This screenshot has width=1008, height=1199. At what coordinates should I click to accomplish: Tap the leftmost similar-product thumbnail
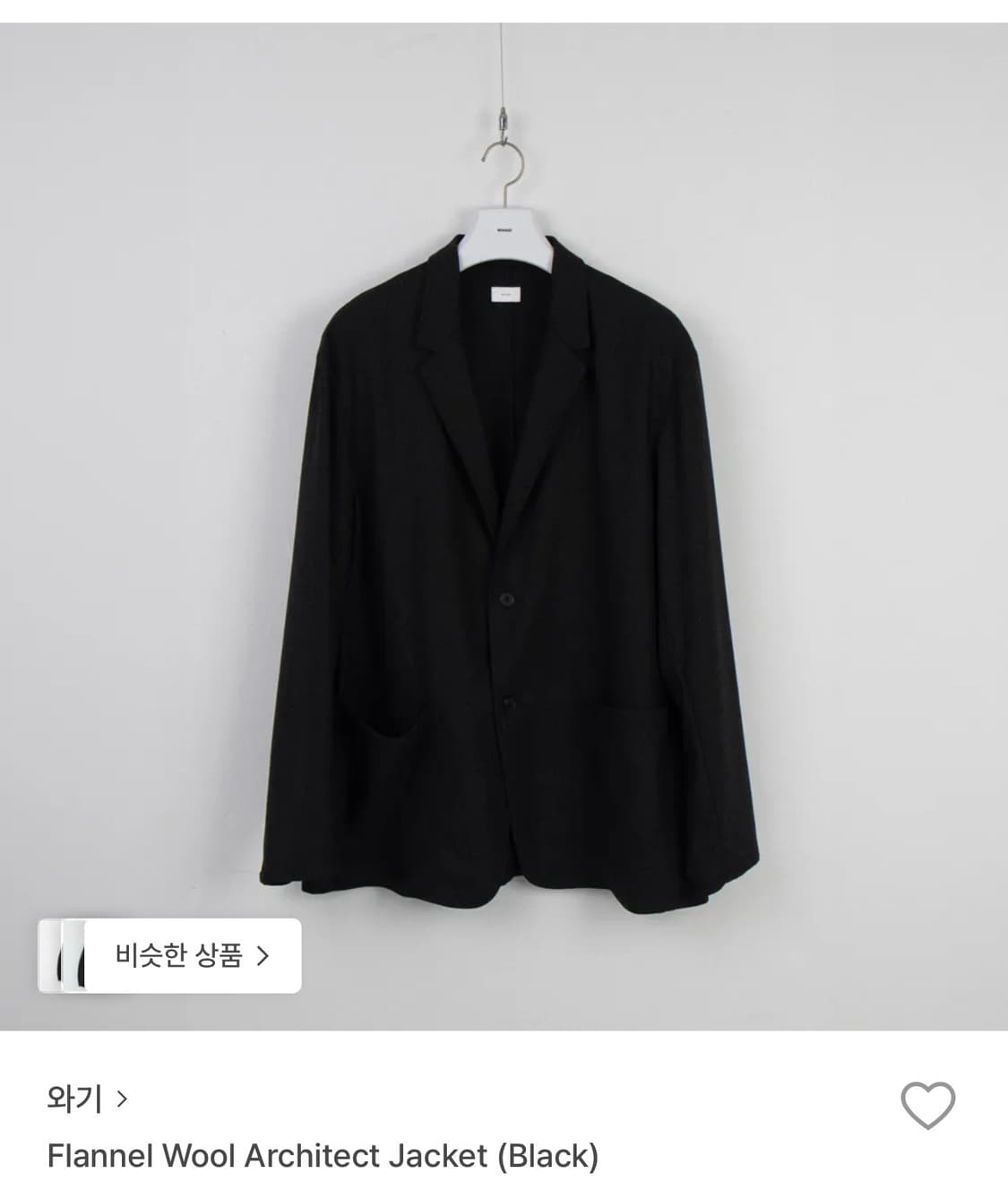click(x=52, y=955)
